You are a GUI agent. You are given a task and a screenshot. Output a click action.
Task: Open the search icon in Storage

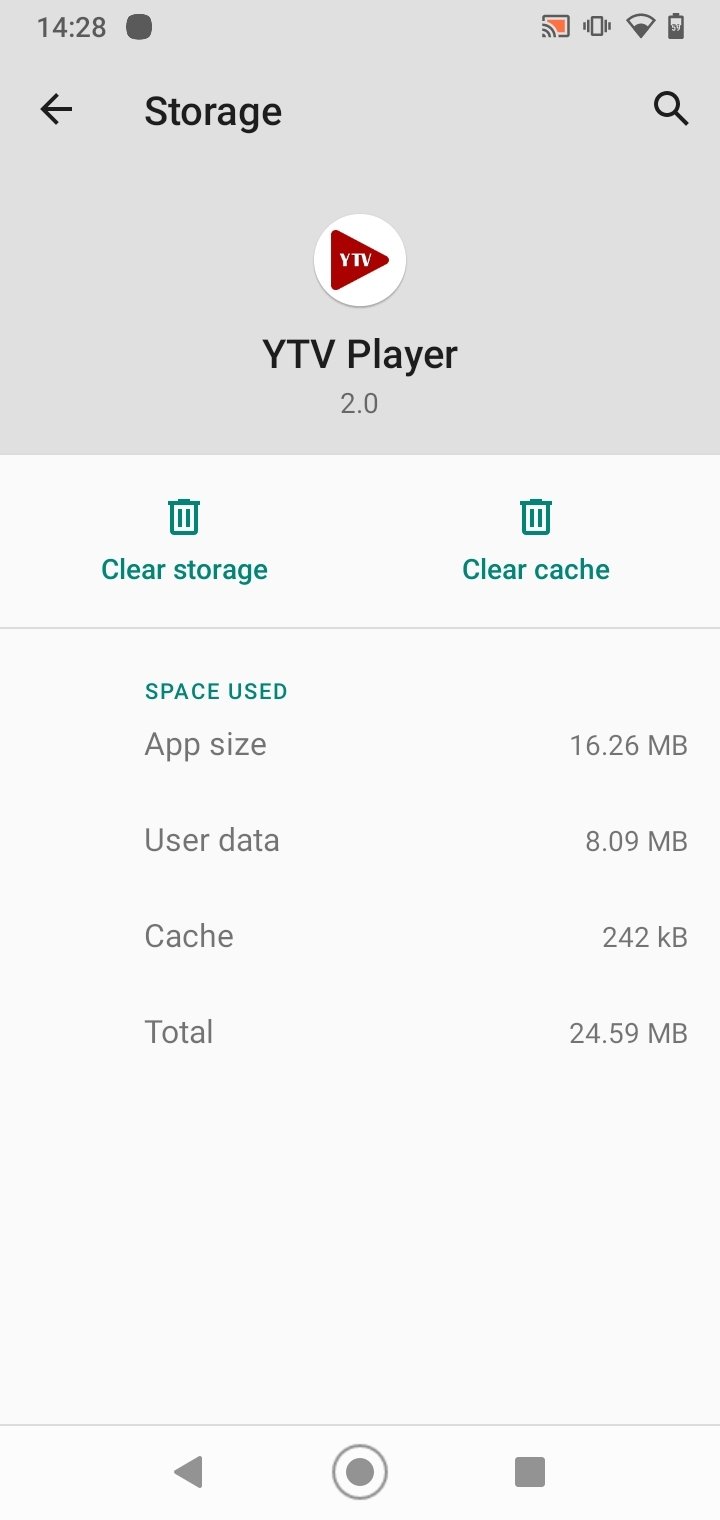pyautogui.click(x=671, y=108)
